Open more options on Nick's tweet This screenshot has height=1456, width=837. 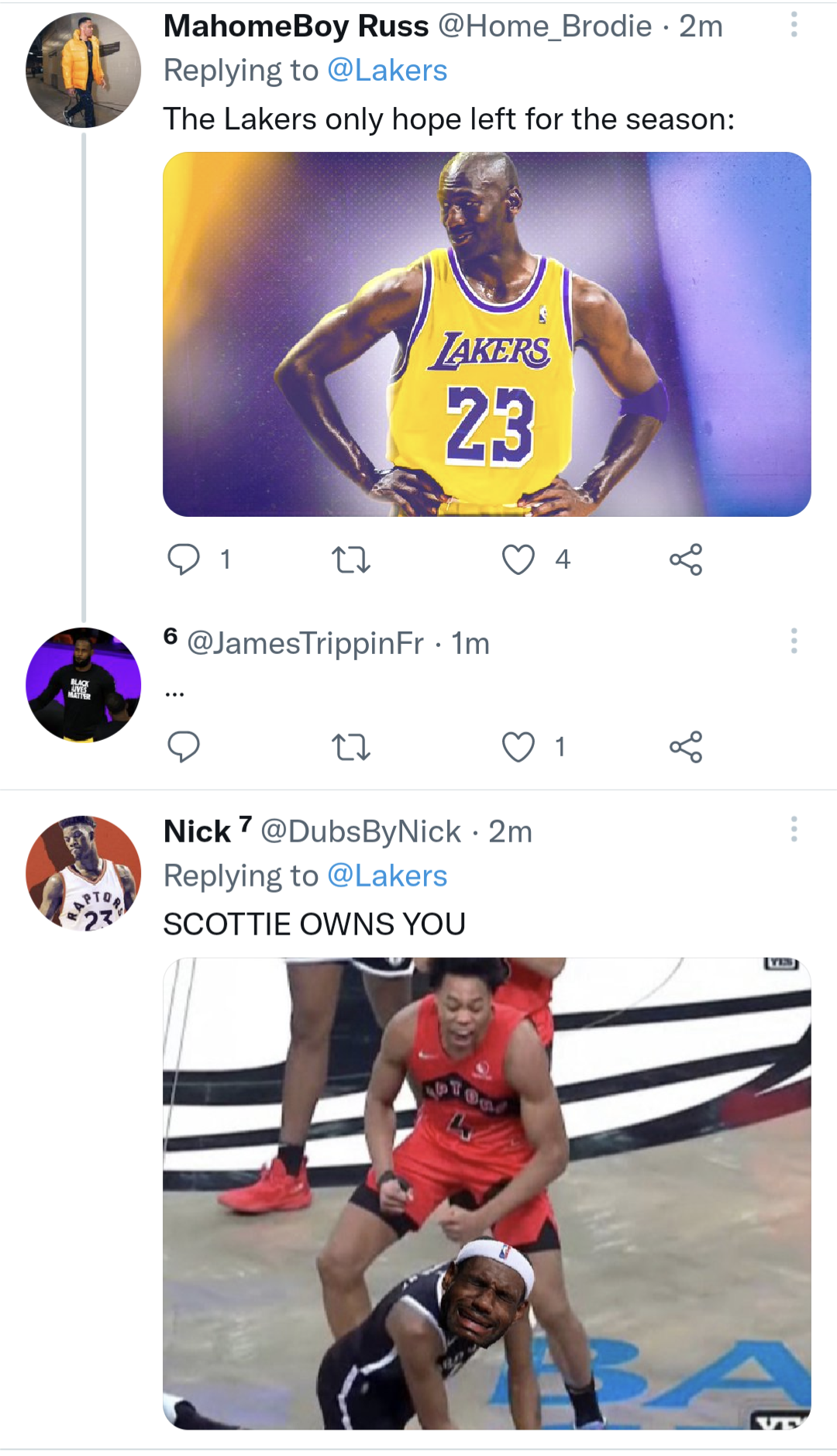[x=794, y=831]
